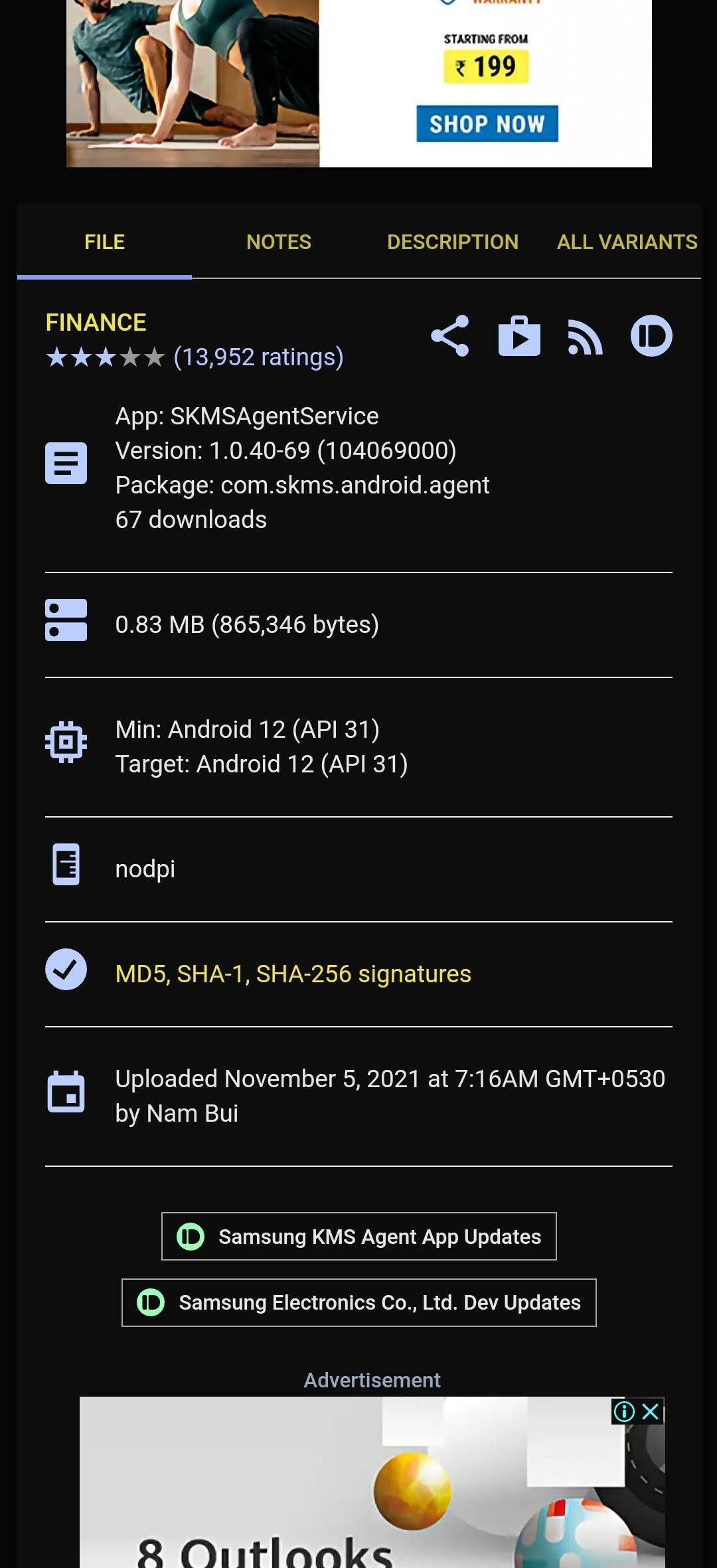Switch to the NOTES tab
This screenshot has width=717, height=1568.
(x=279, y=242)
